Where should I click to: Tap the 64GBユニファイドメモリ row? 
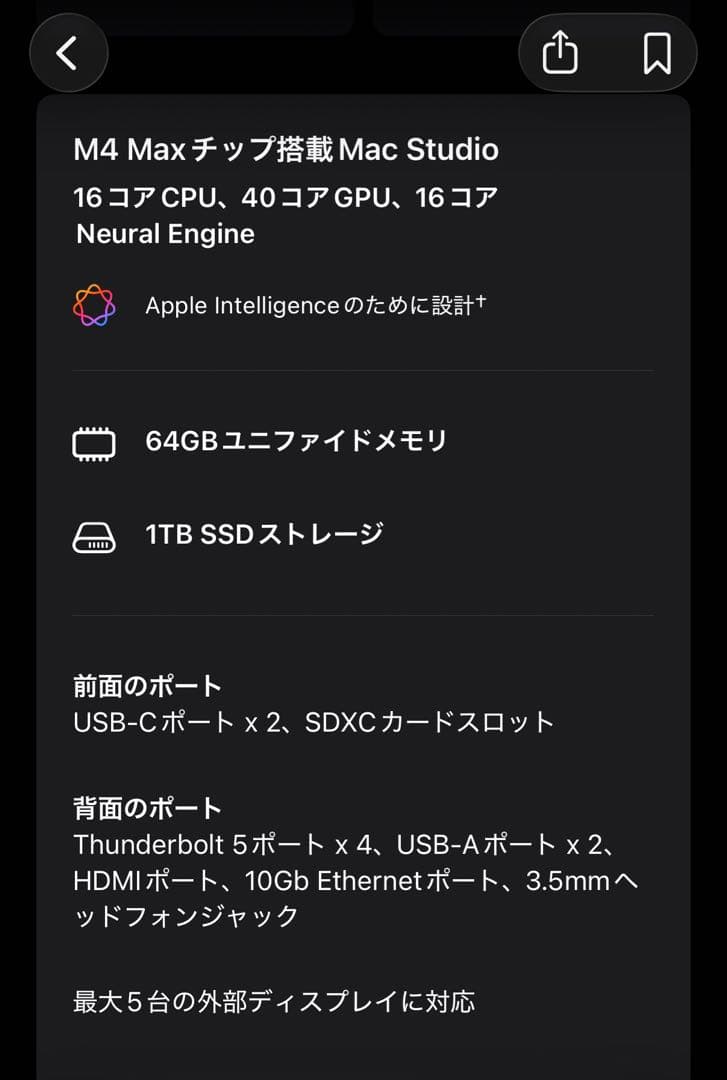297,439
